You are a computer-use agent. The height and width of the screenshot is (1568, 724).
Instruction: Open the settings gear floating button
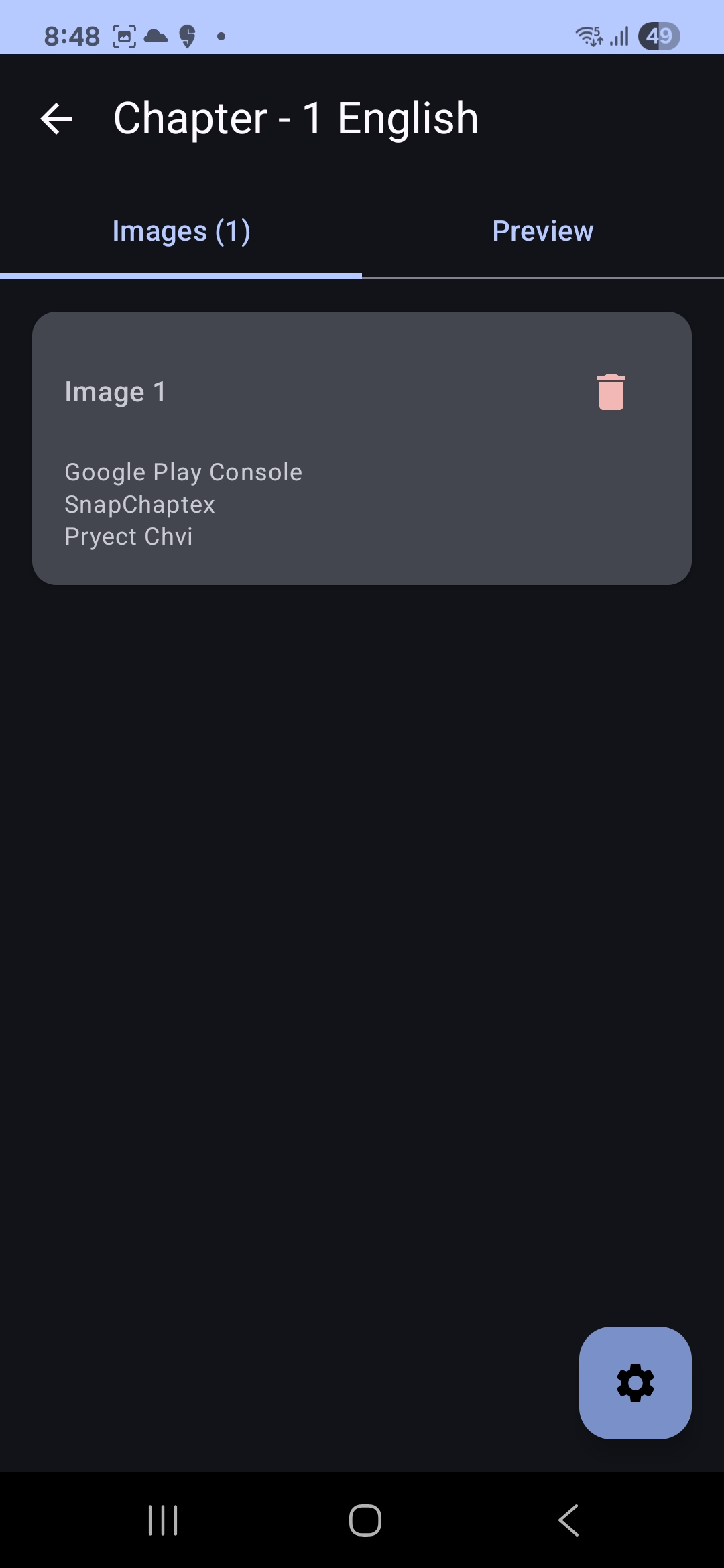[635, 1382]
